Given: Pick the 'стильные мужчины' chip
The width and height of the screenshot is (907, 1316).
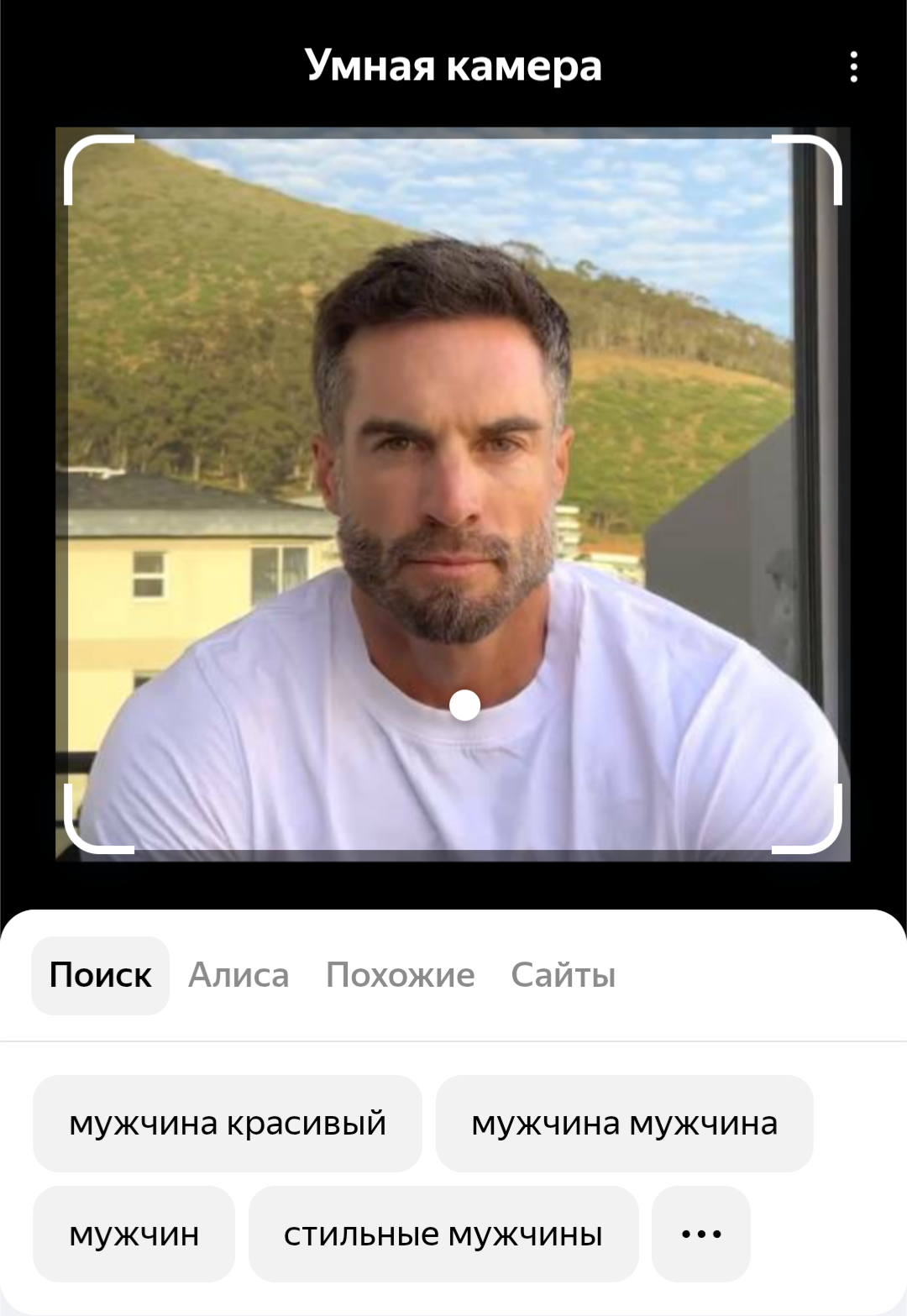Looking at the screenshot, I should [x=443, y=1234].
